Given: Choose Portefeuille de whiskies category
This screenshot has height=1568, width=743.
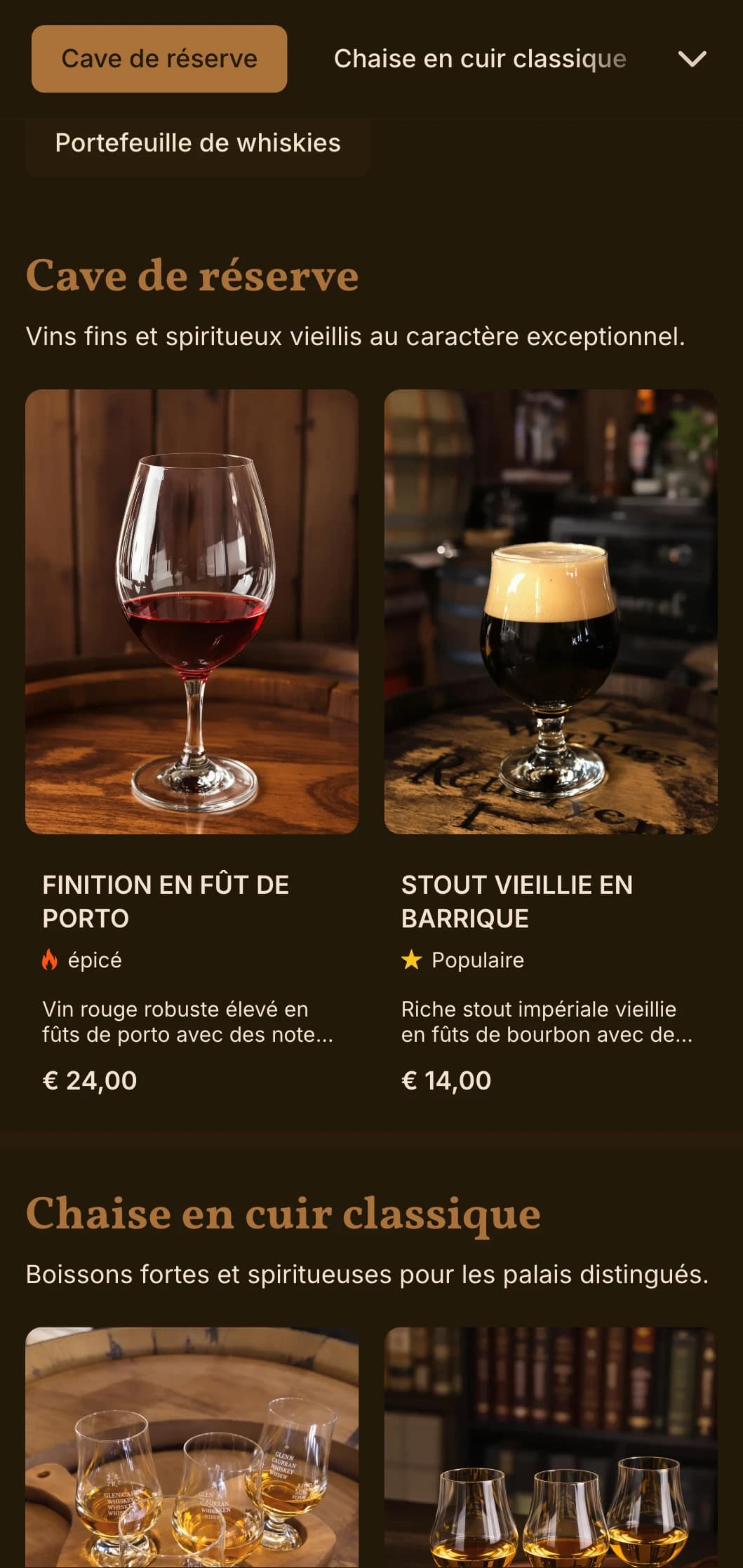Looking at the screenshot, I should [x=198, y=143].
